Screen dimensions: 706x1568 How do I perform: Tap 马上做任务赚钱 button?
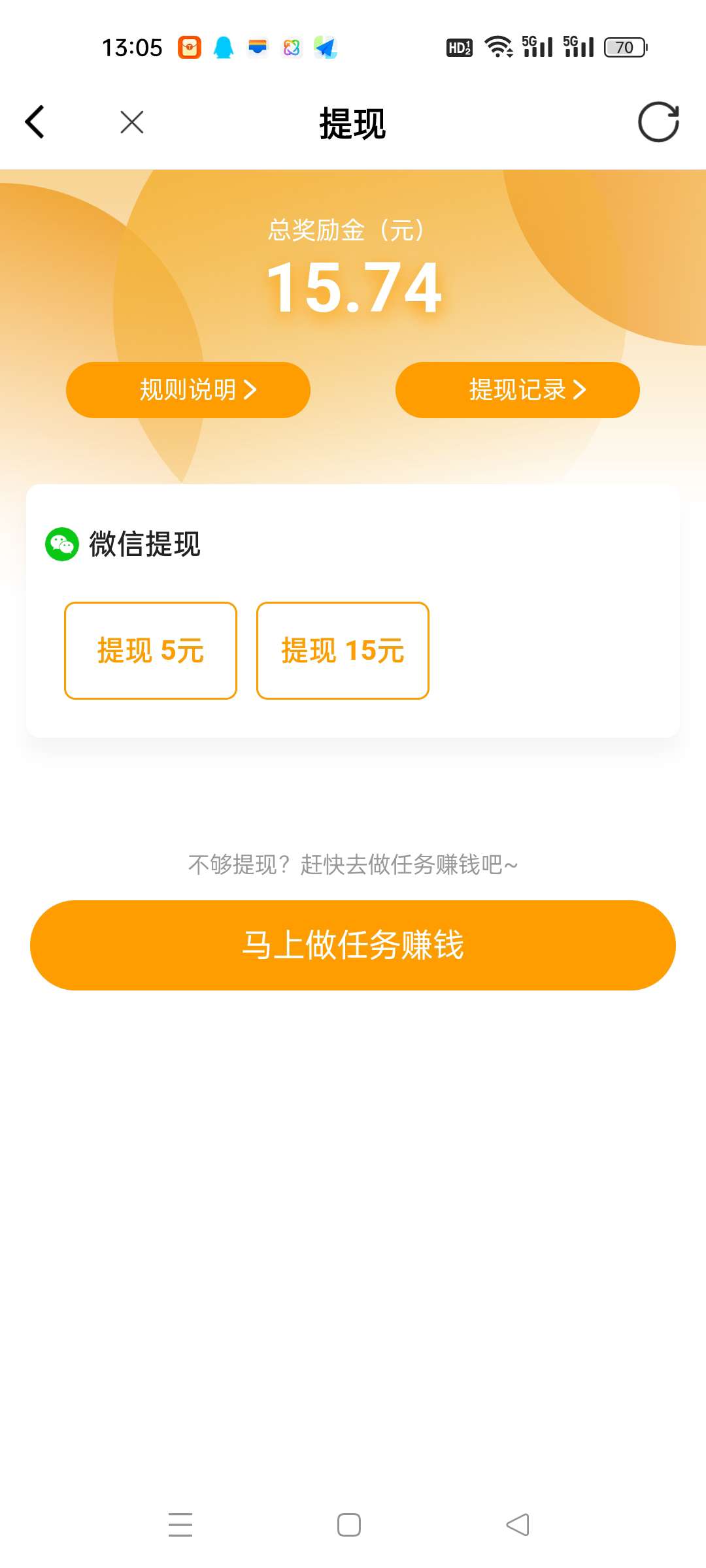353,945
